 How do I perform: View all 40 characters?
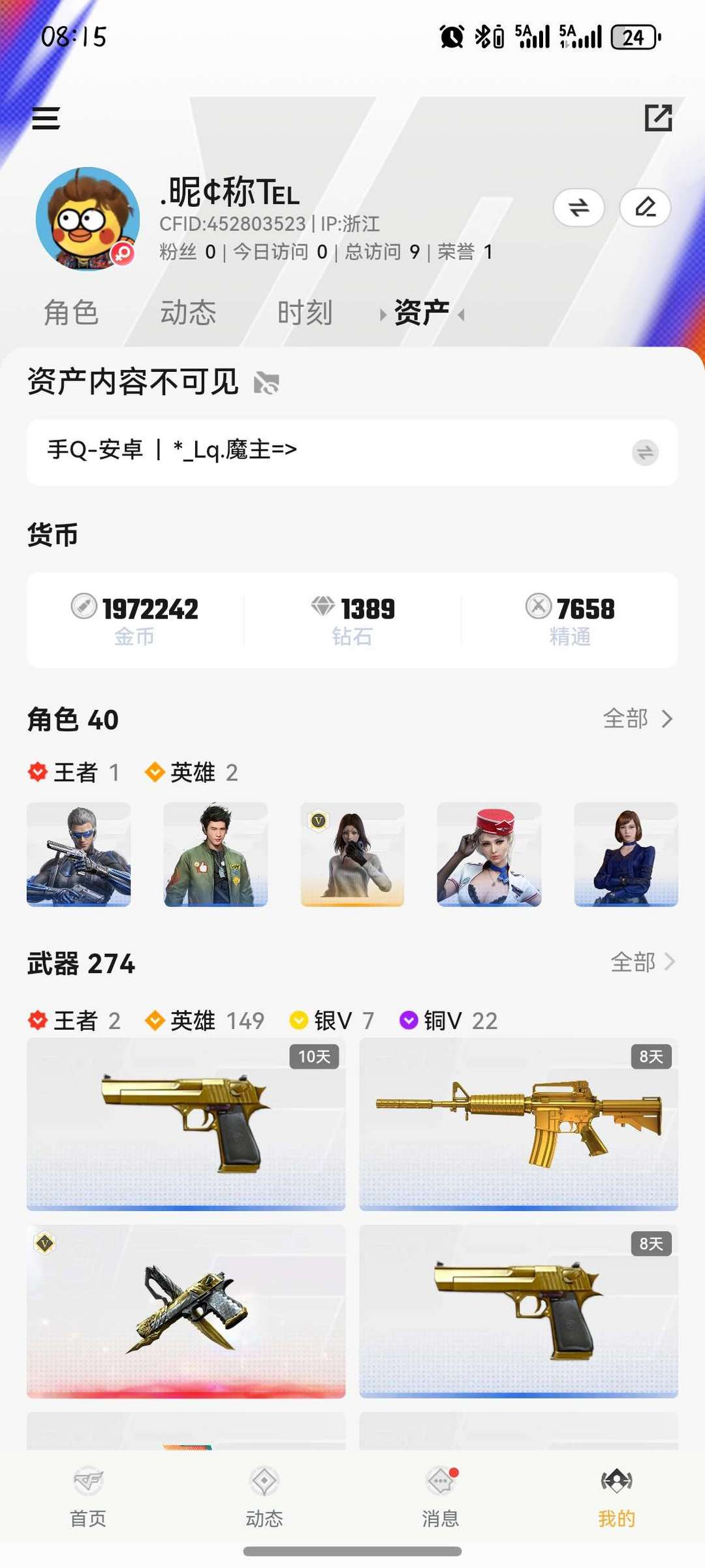click(637, 719)
